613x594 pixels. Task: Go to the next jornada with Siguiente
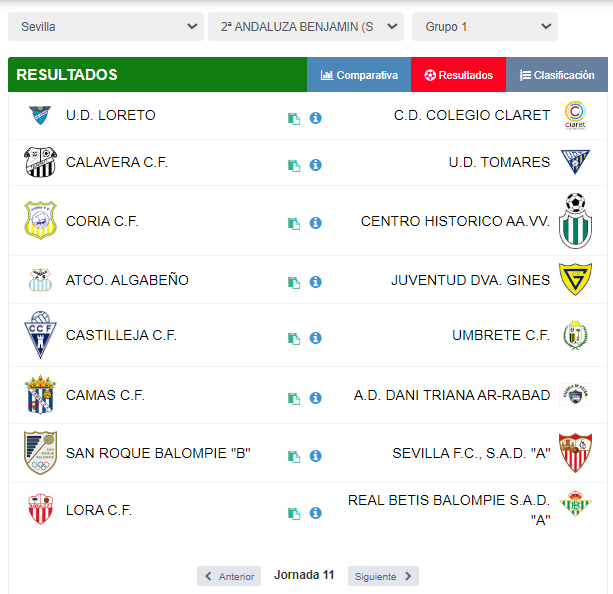(x=383, y=576)
